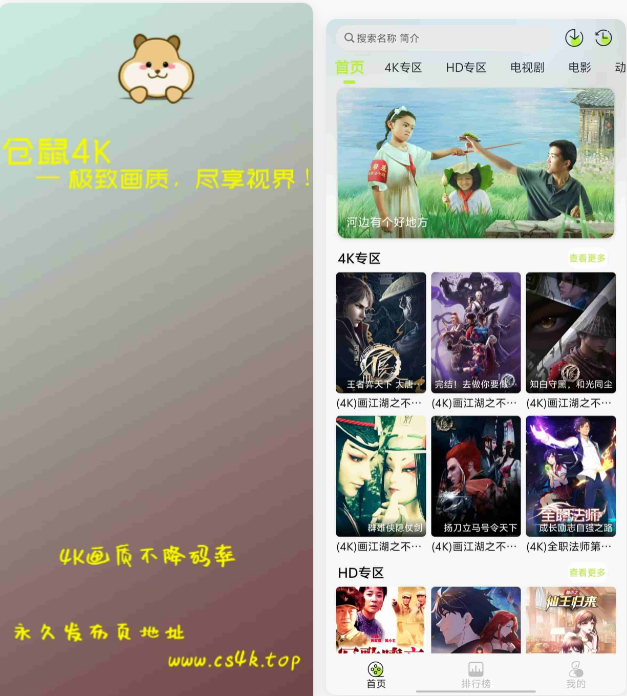Switch to the 4K专区 top tab
The height and width of the screenshot is (696, 627).
pos(403,68)
